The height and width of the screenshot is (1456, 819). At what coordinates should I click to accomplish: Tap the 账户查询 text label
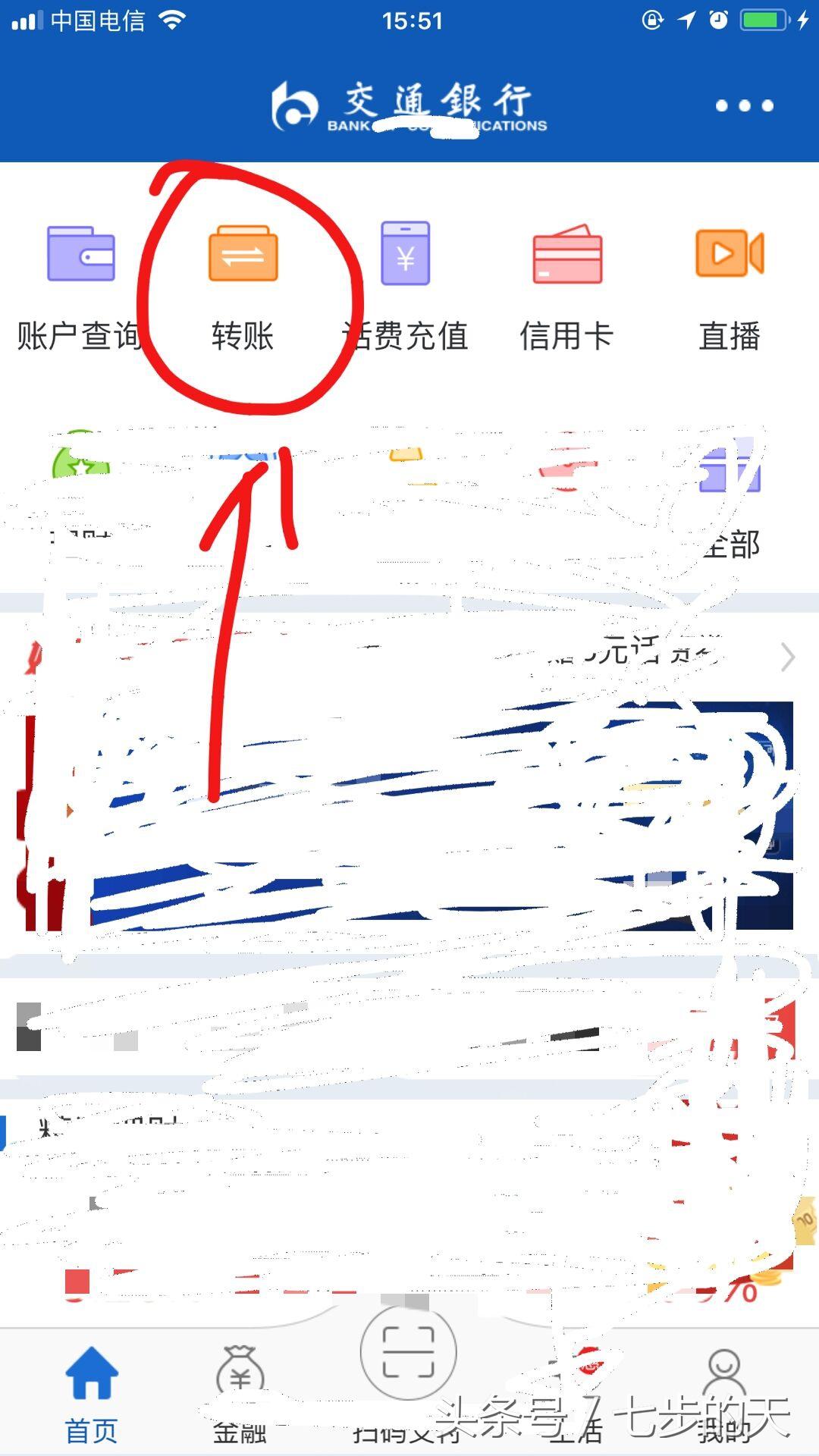[80, 334]
